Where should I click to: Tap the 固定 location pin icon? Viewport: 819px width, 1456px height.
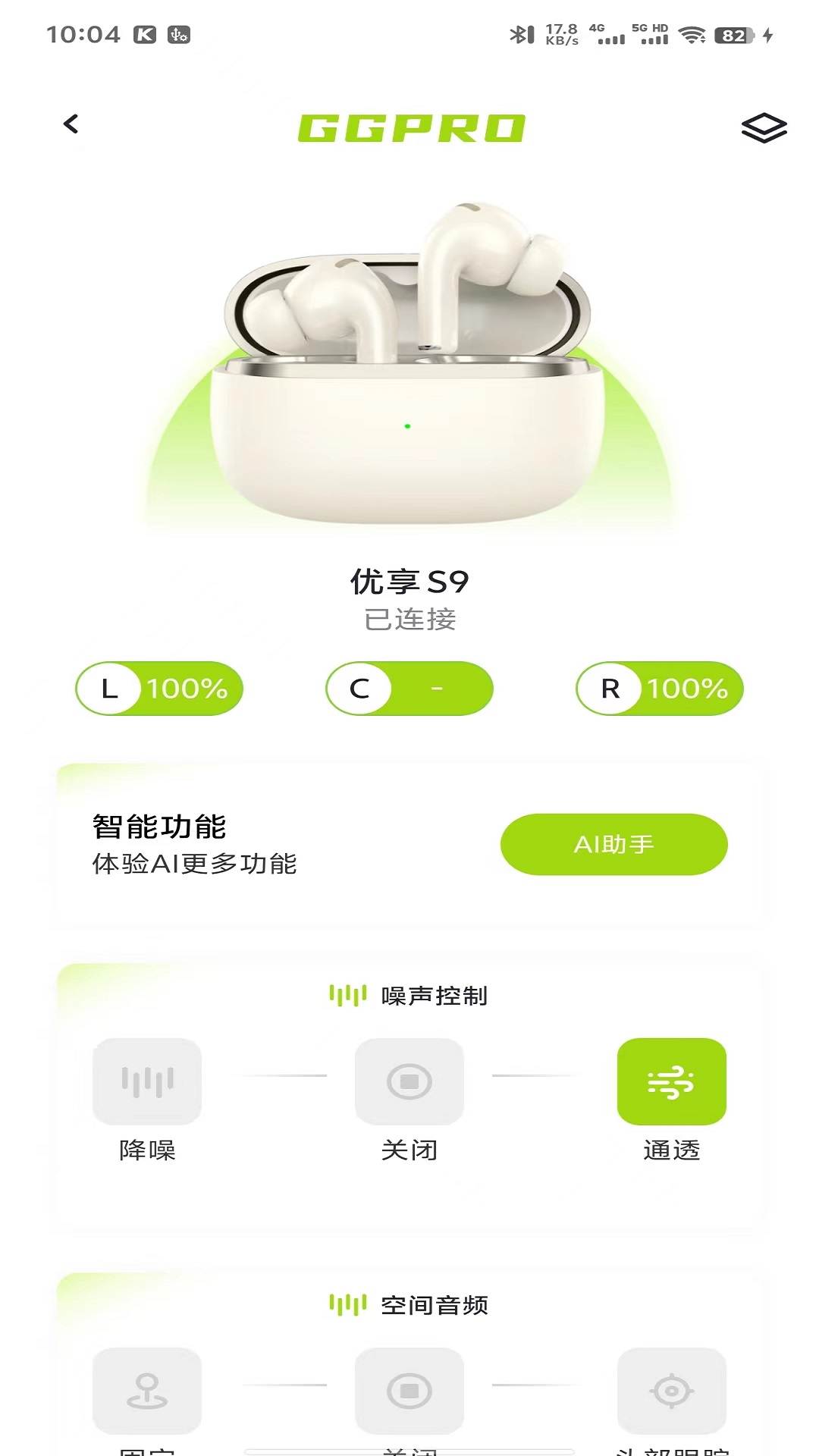point(146,1392)
